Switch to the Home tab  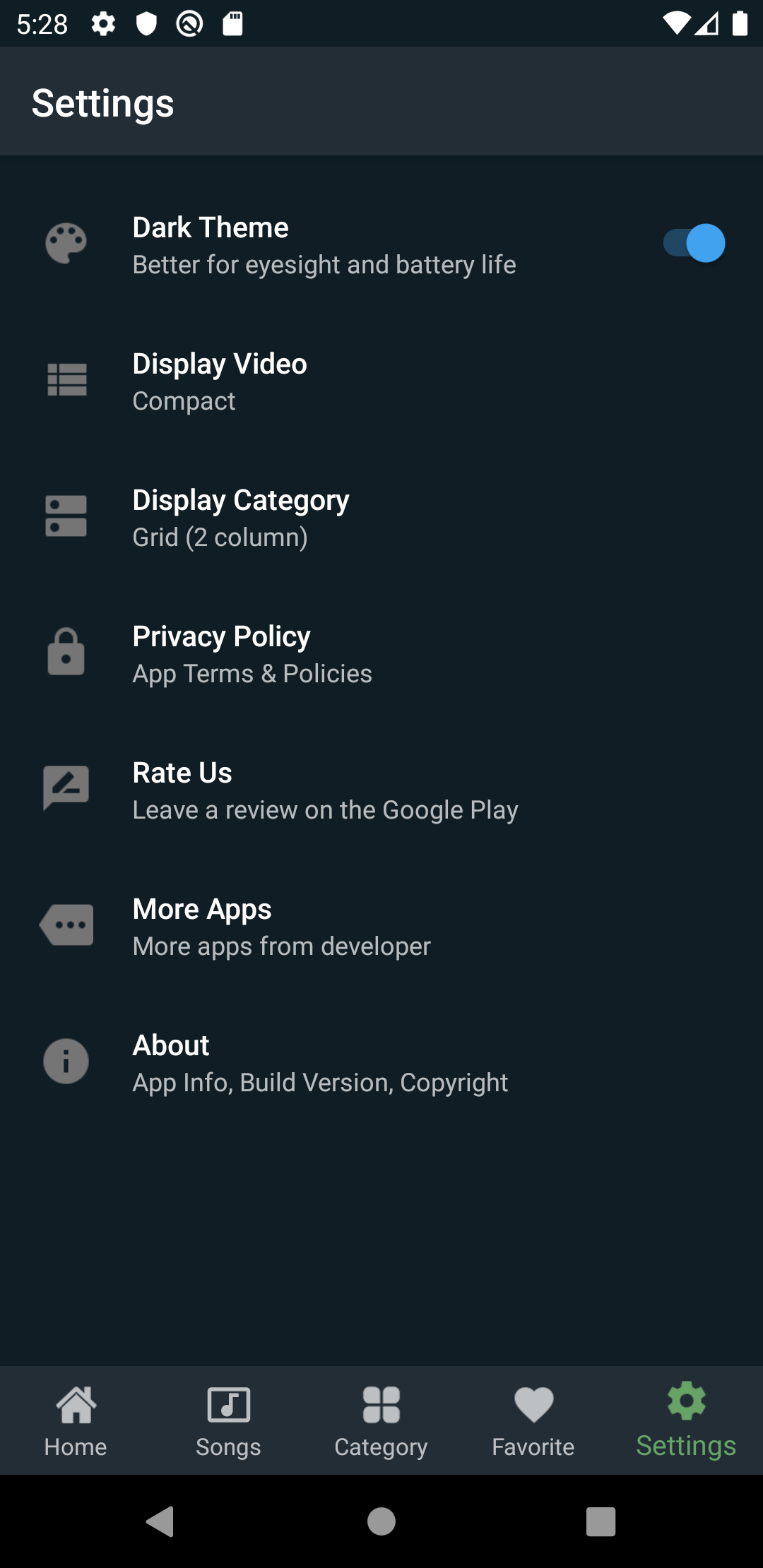[76, 1421]
